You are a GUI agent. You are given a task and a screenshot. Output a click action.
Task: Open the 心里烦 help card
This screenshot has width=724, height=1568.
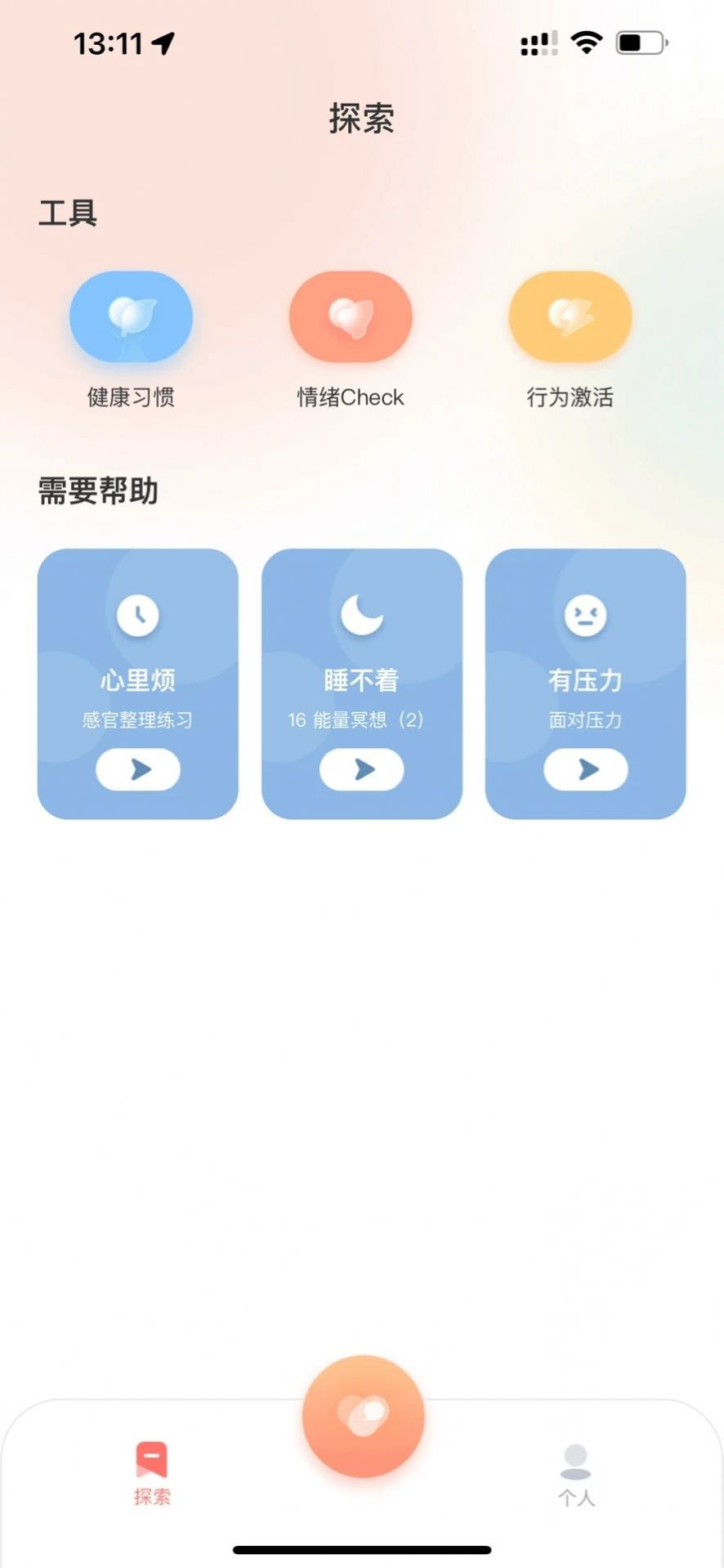137,654
